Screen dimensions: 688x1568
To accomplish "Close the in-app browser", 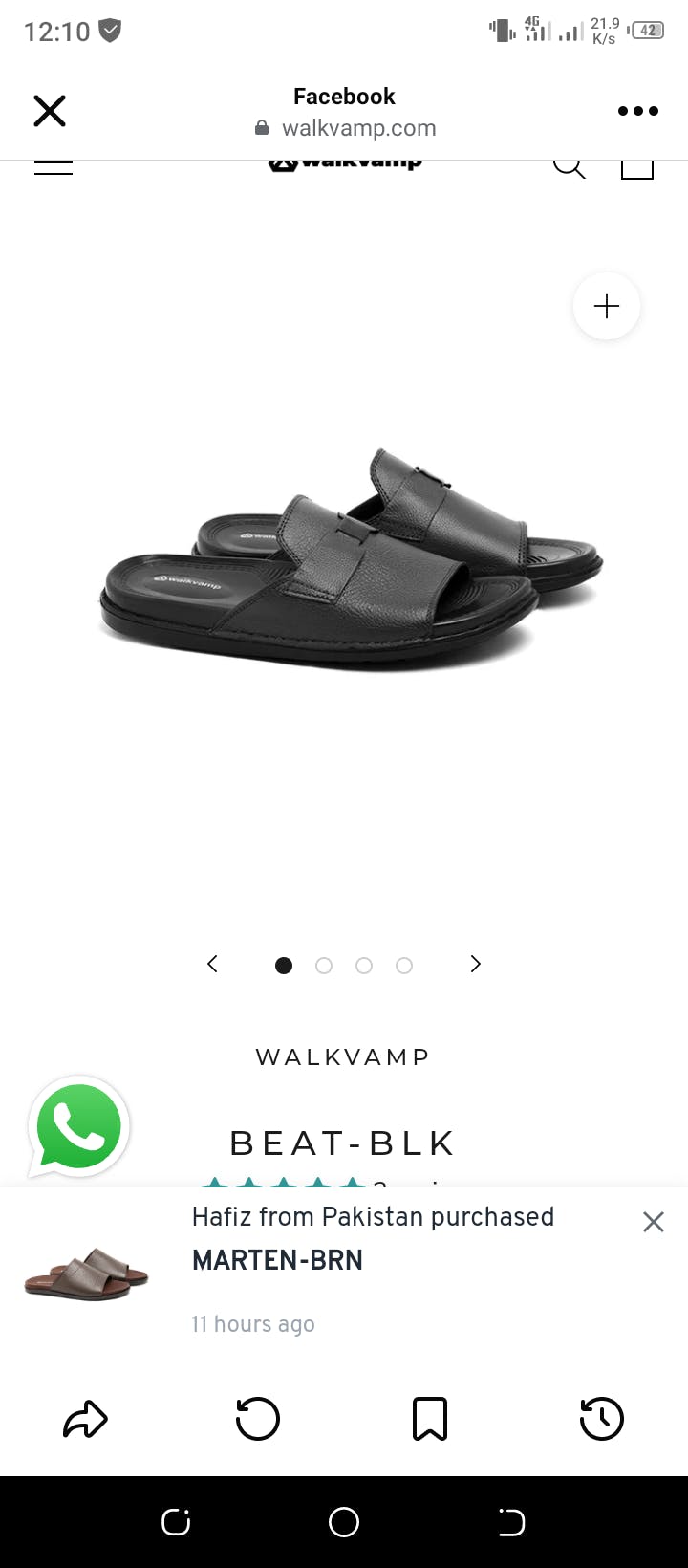I will (50, 111).
